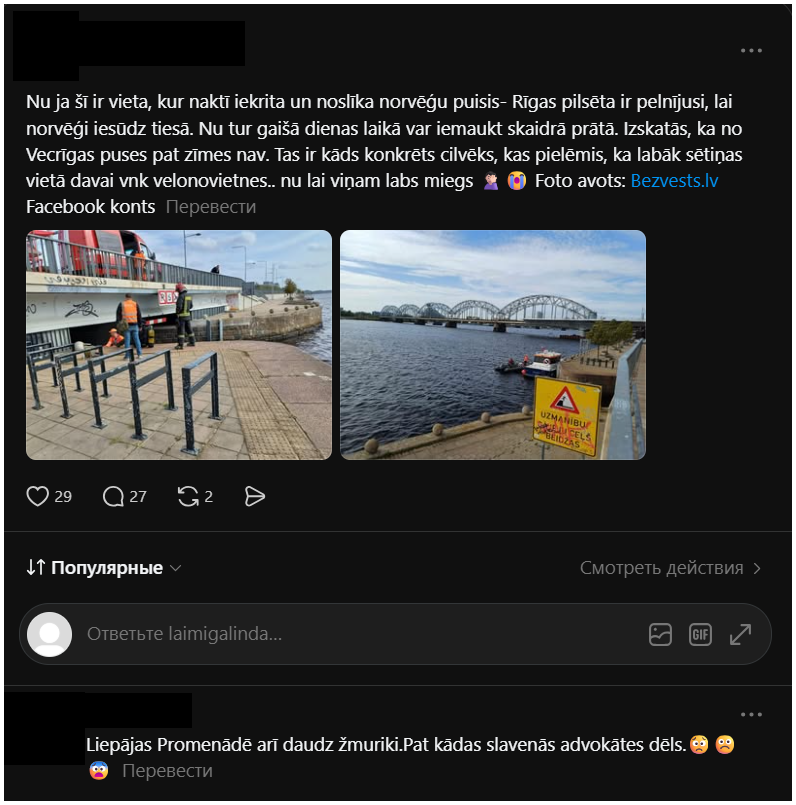Viewport: 796px width, 805px height.
Task: Expand the reply composer to full size
Action: coord(740,634)
